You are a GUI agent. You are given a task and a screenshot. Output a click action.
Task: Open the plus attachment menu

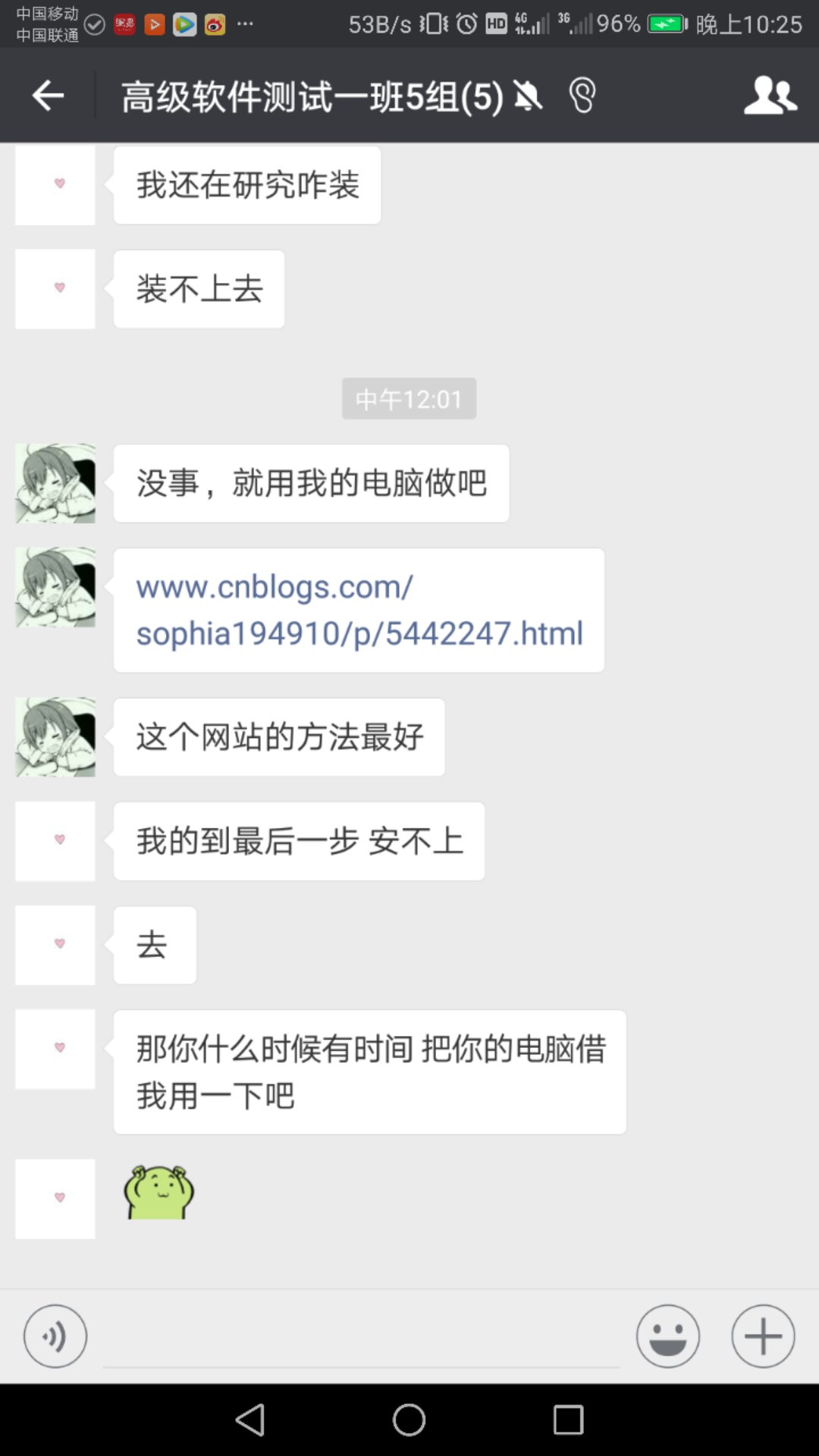pyautogui.click(x=763, y=1336)
